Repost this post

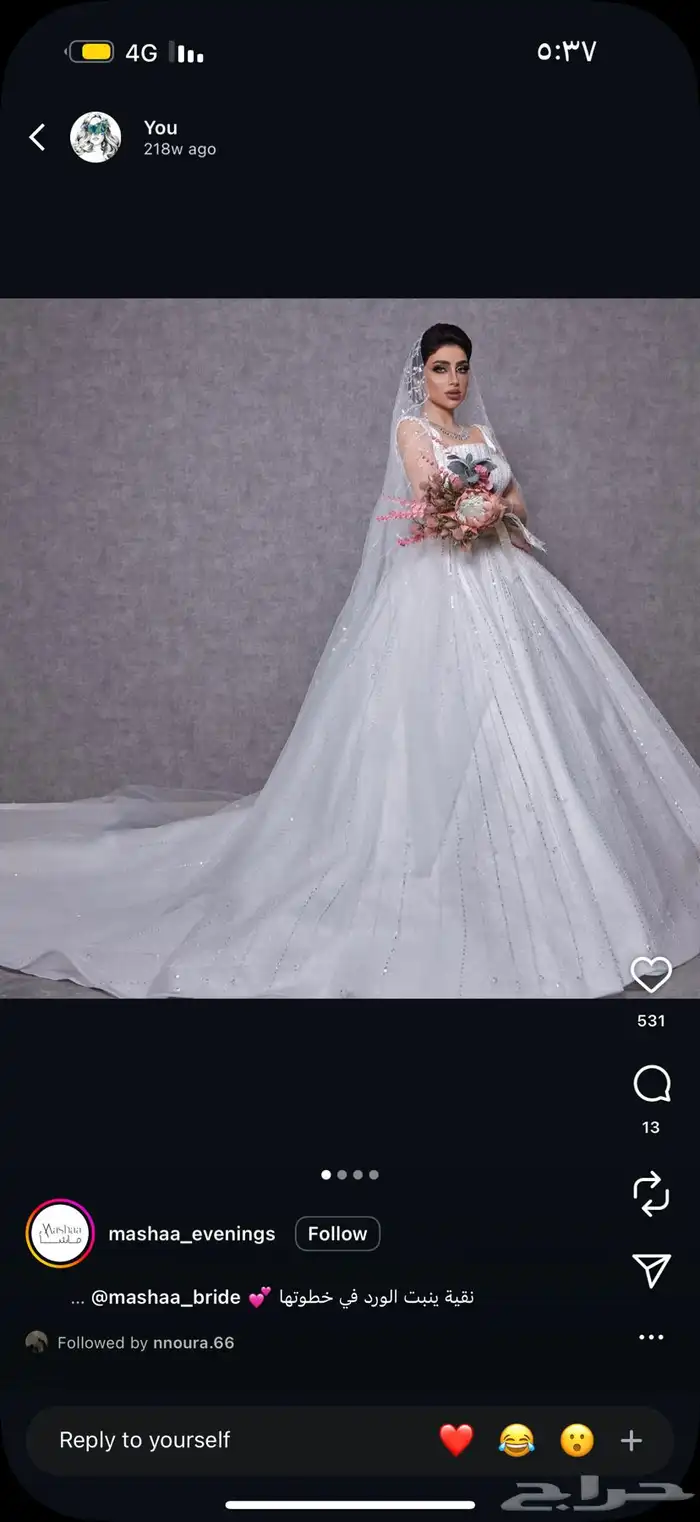point(651,1195)
